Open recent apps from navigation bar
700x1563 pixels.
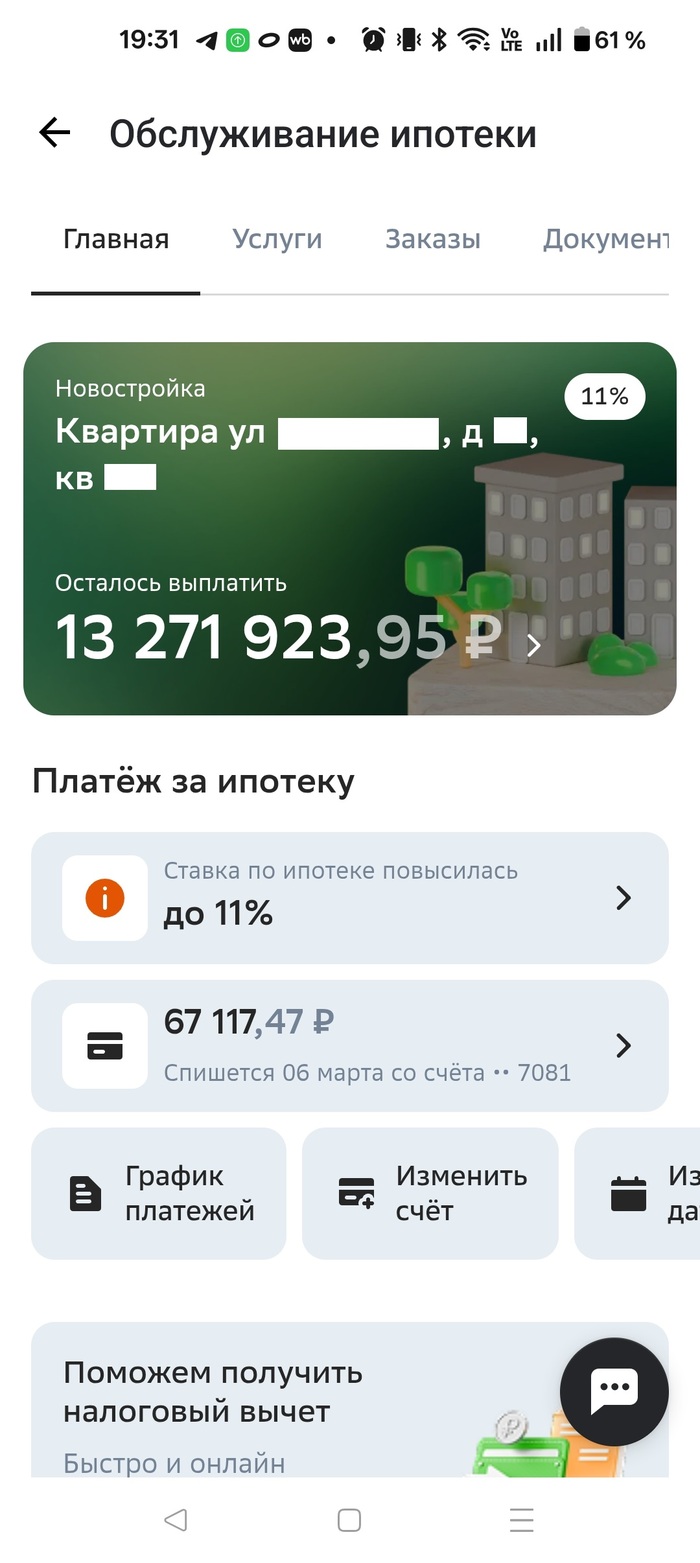(x=521, y=1521)
